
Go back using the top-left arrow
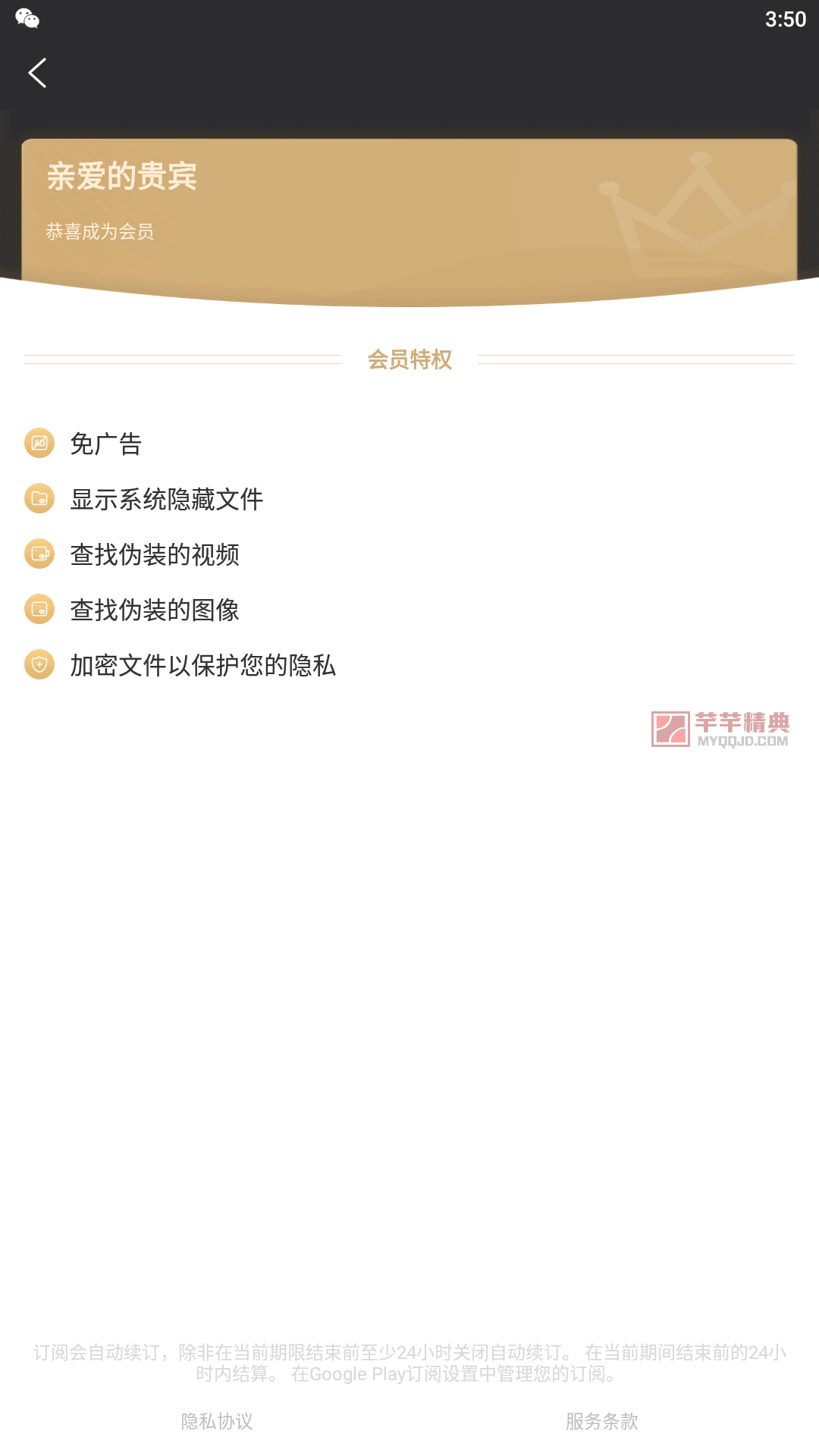[x=37, y=73]
